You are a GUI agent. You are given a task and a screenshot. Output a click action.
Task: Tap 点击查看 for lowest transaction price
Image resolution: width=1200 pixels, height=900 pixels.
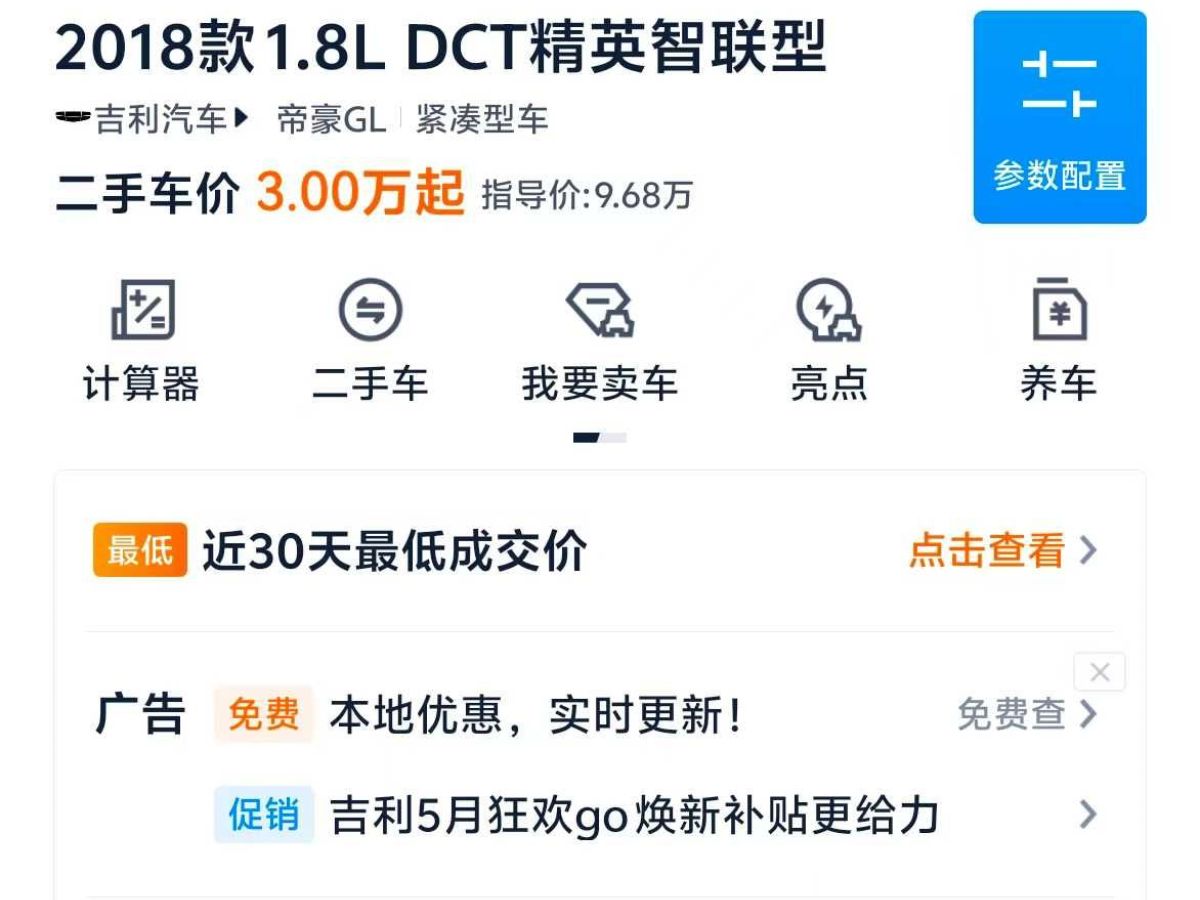1001,550
